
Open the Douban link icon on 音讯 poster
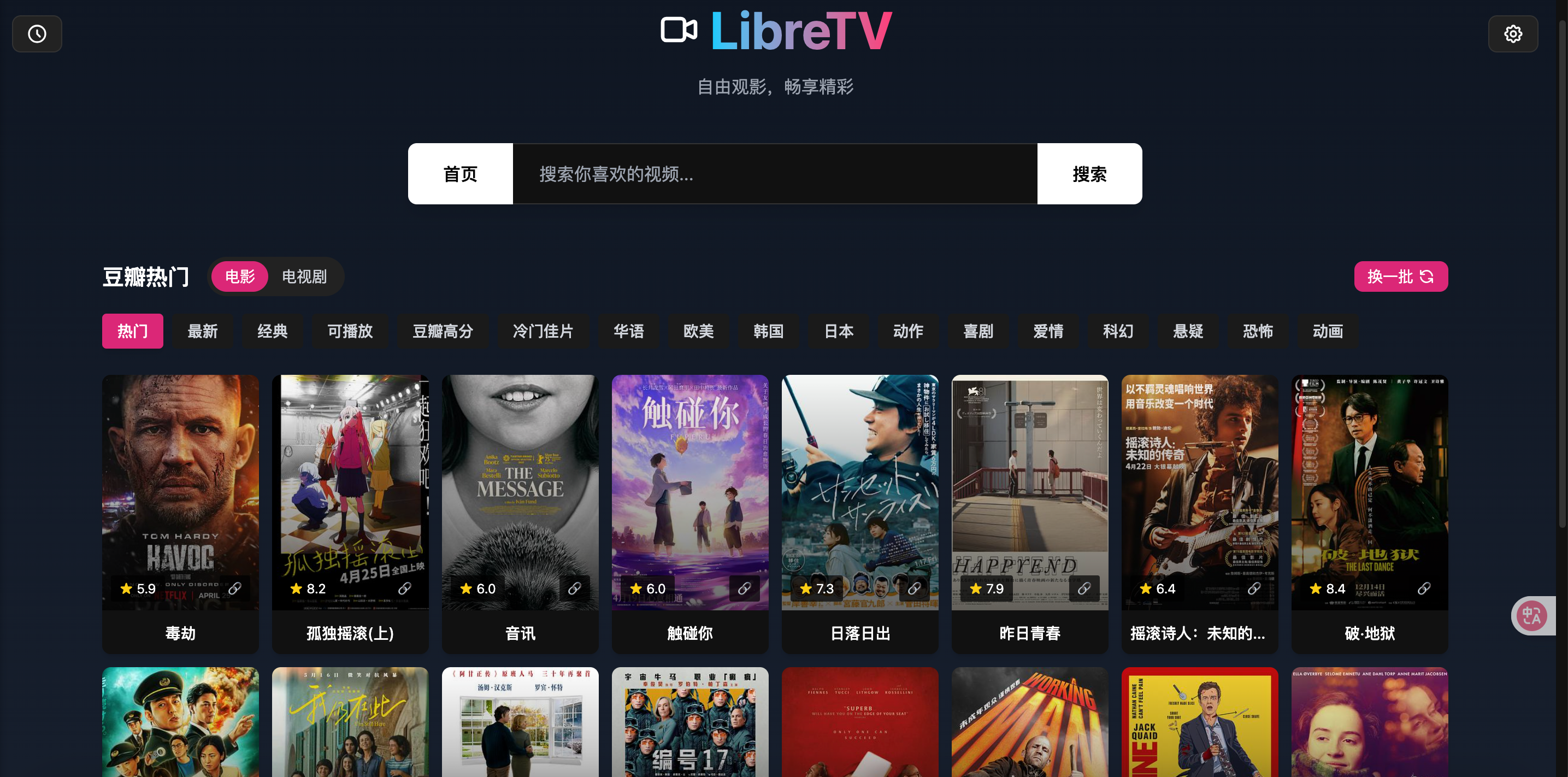click(x=574, y=588)
